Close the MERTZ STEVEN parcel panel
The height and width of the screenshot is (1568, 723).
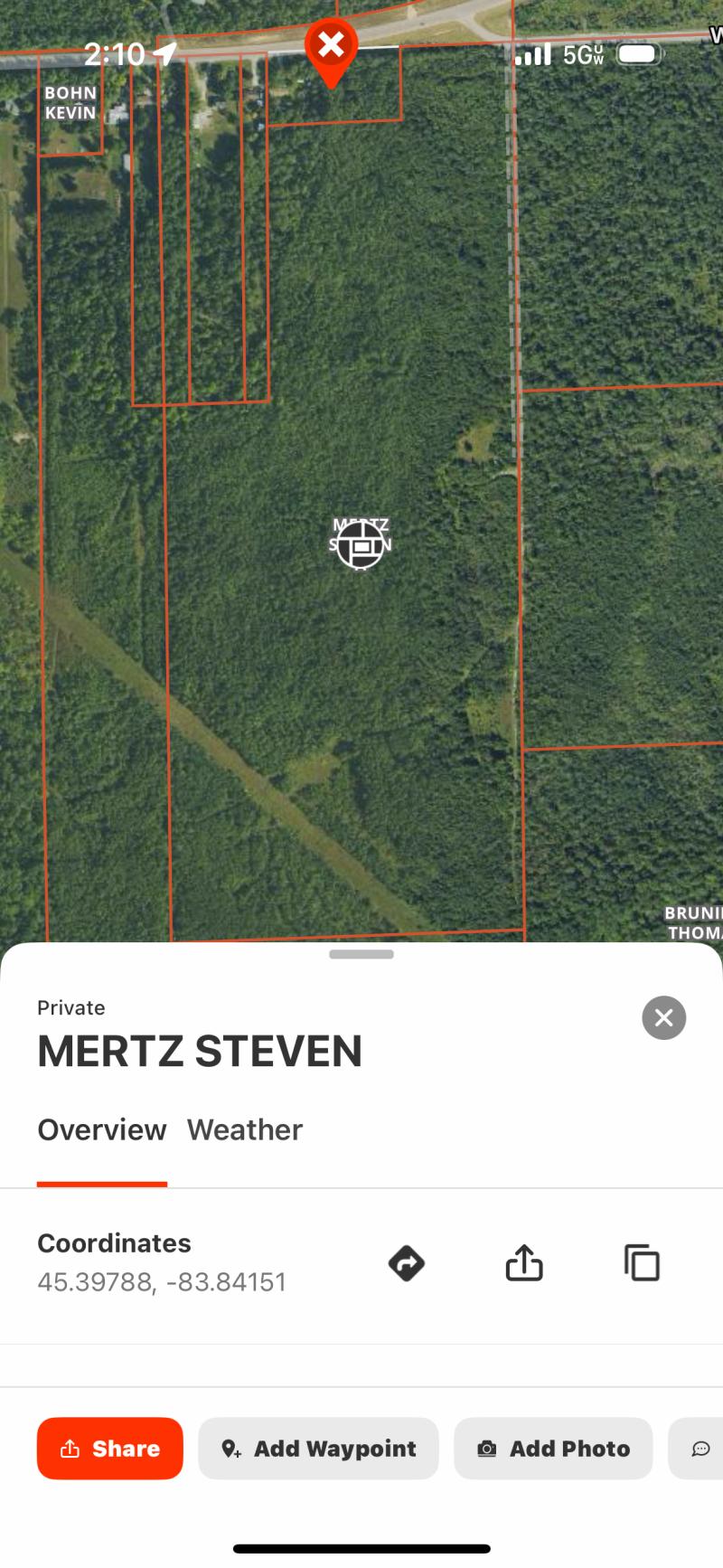(663, 1017)
